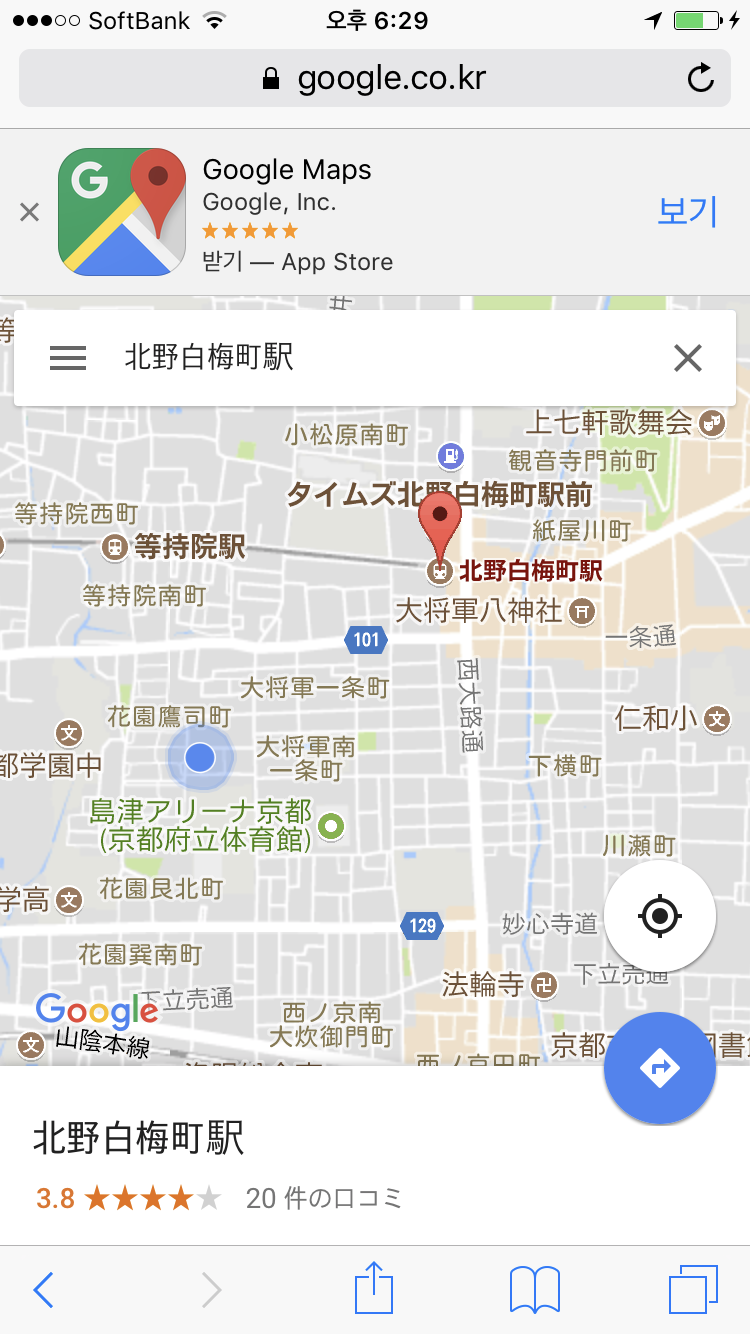
Task: Center map on my current location
Action: [660, 915]
